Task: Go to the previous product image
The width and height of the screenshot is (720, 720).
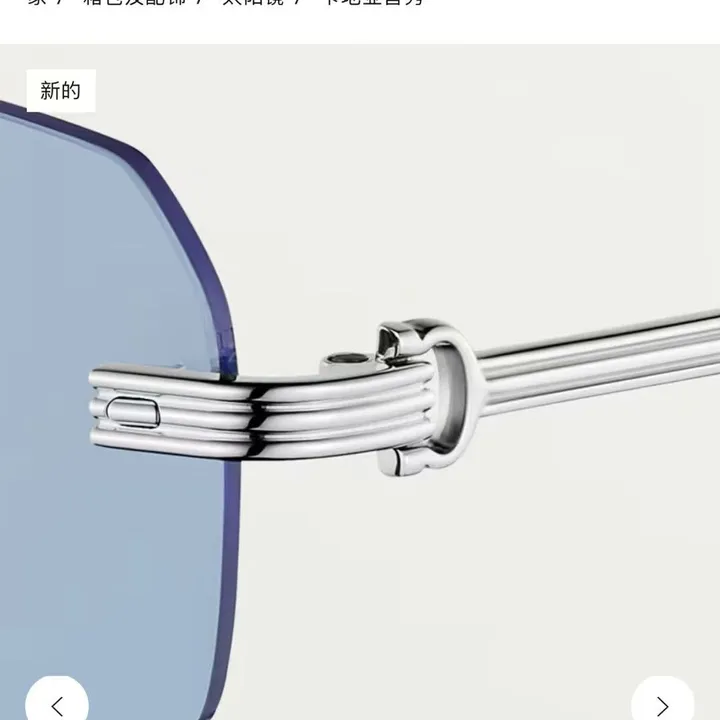Action: 56,704
